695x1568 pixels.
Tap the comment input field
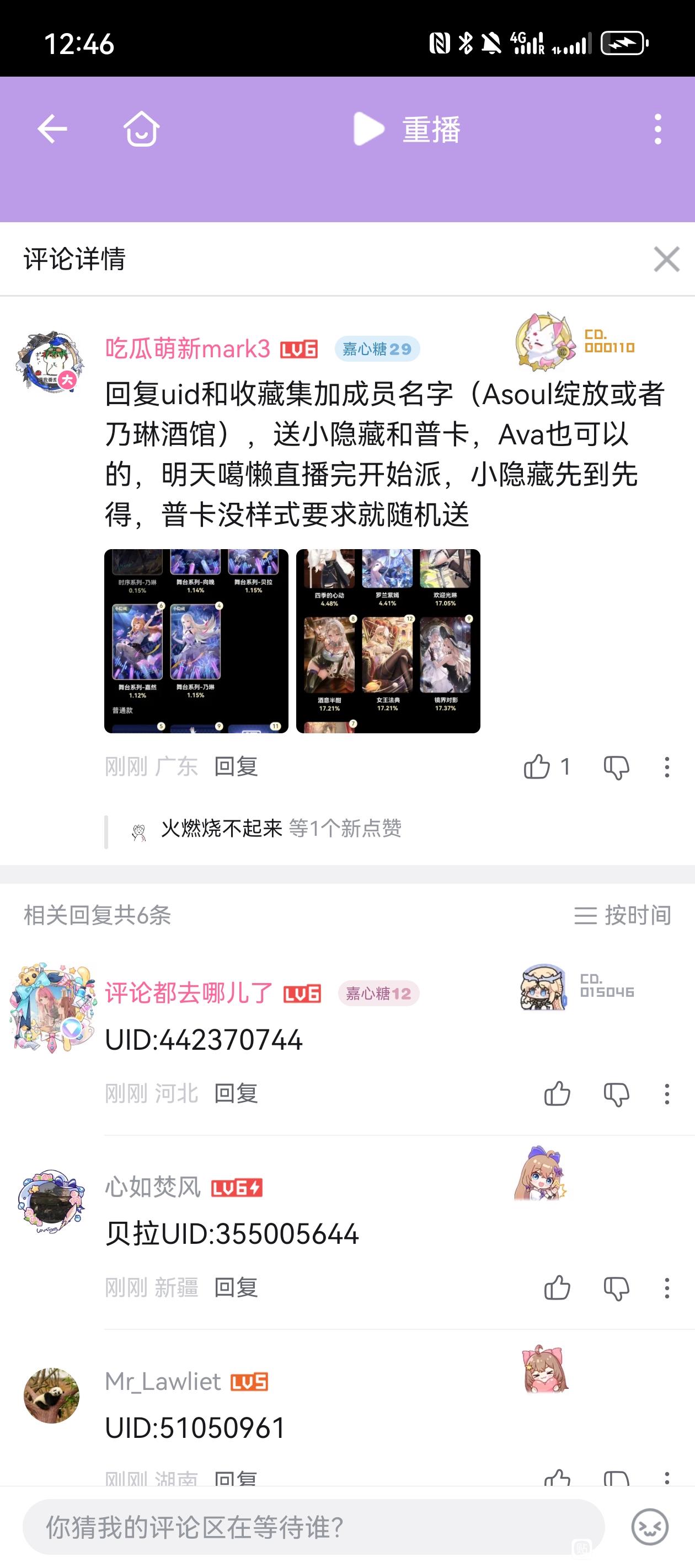pyautogui.click(x=313, y=1527)
